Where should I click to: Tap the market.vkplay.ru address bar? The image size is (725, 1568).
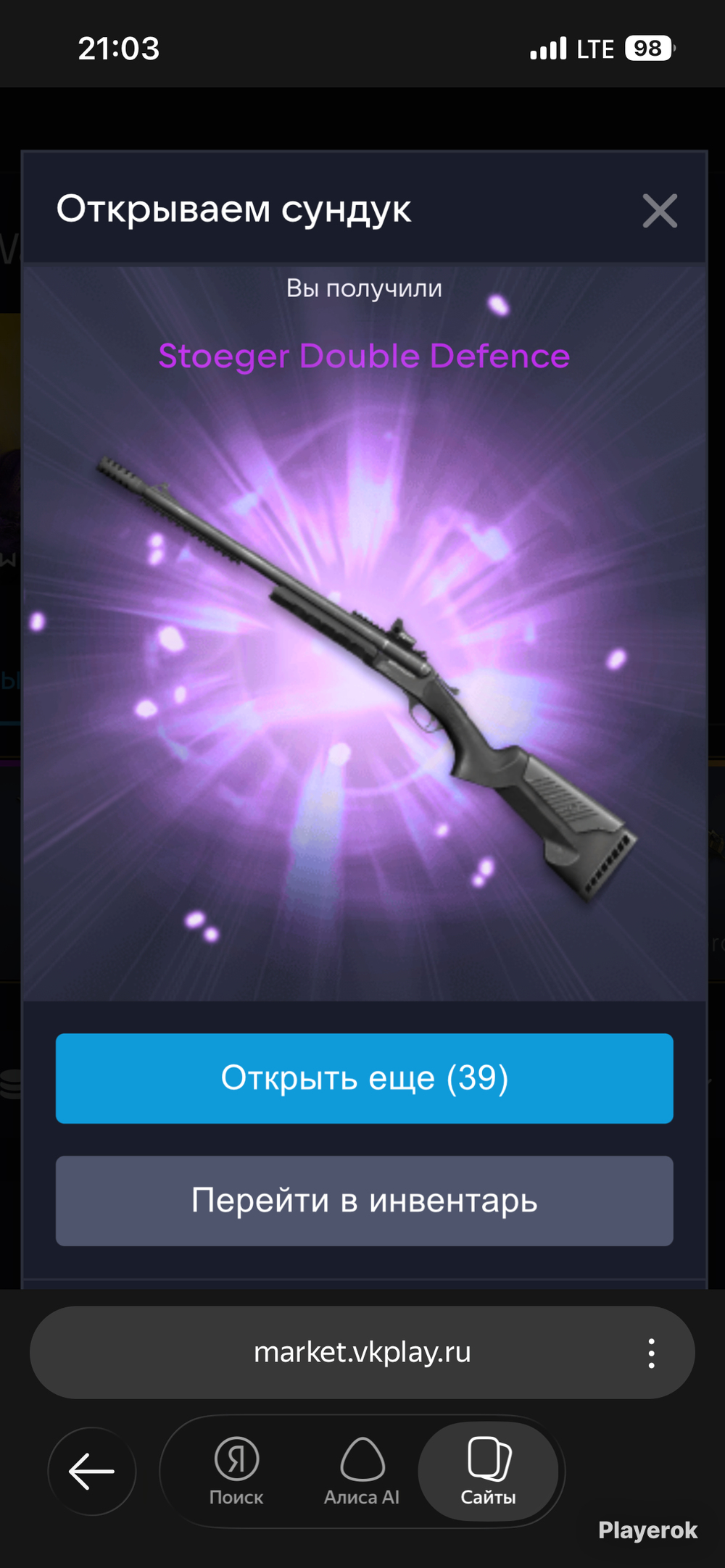(x=362, y=1352)
